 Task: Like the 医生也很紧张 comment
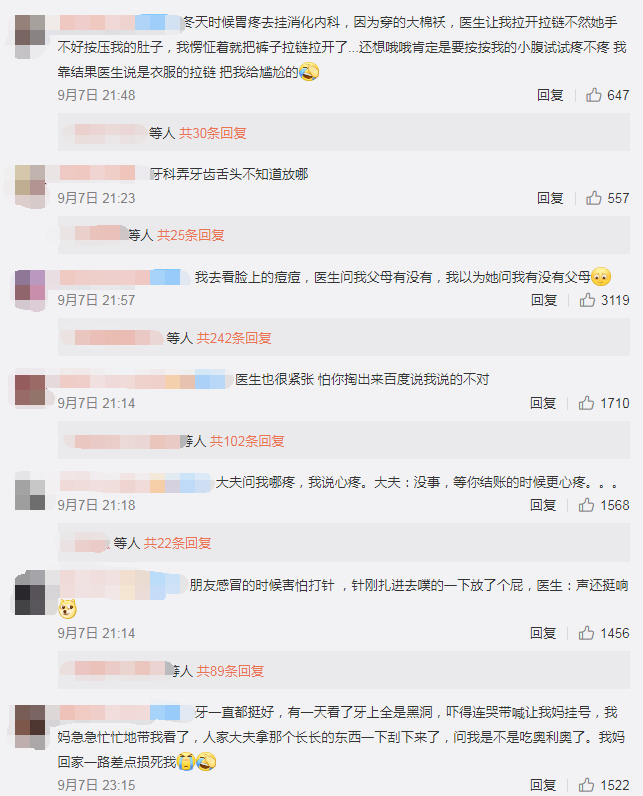[587, 403]
